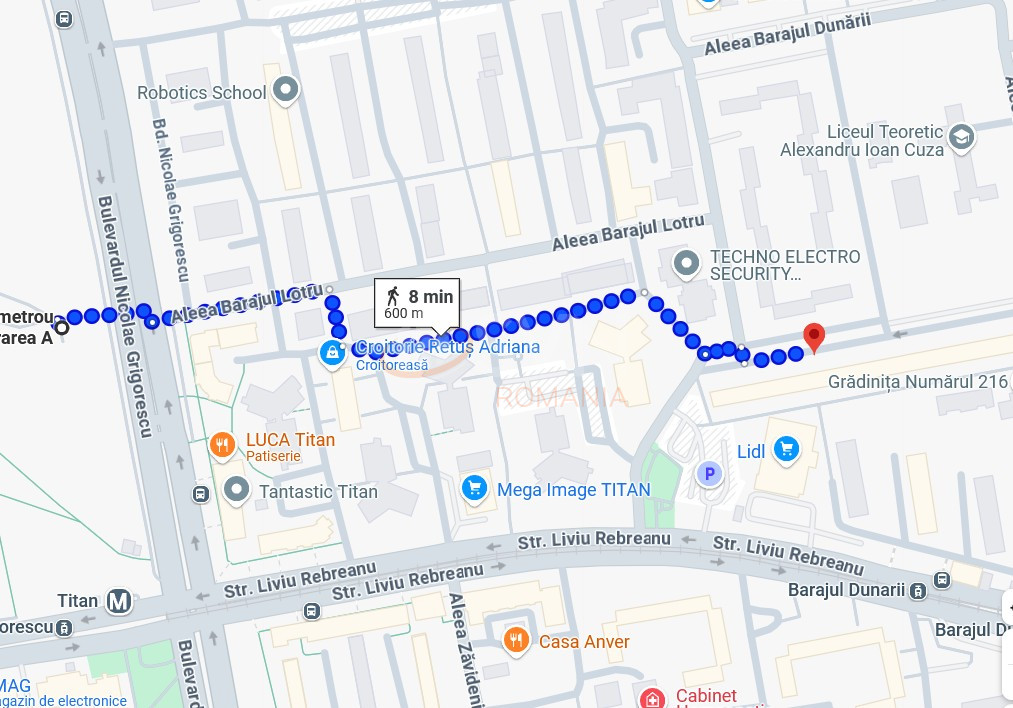Open the 8 min walking route label
Viewport: 1013px width, 708px height.
tap(417, 303)
